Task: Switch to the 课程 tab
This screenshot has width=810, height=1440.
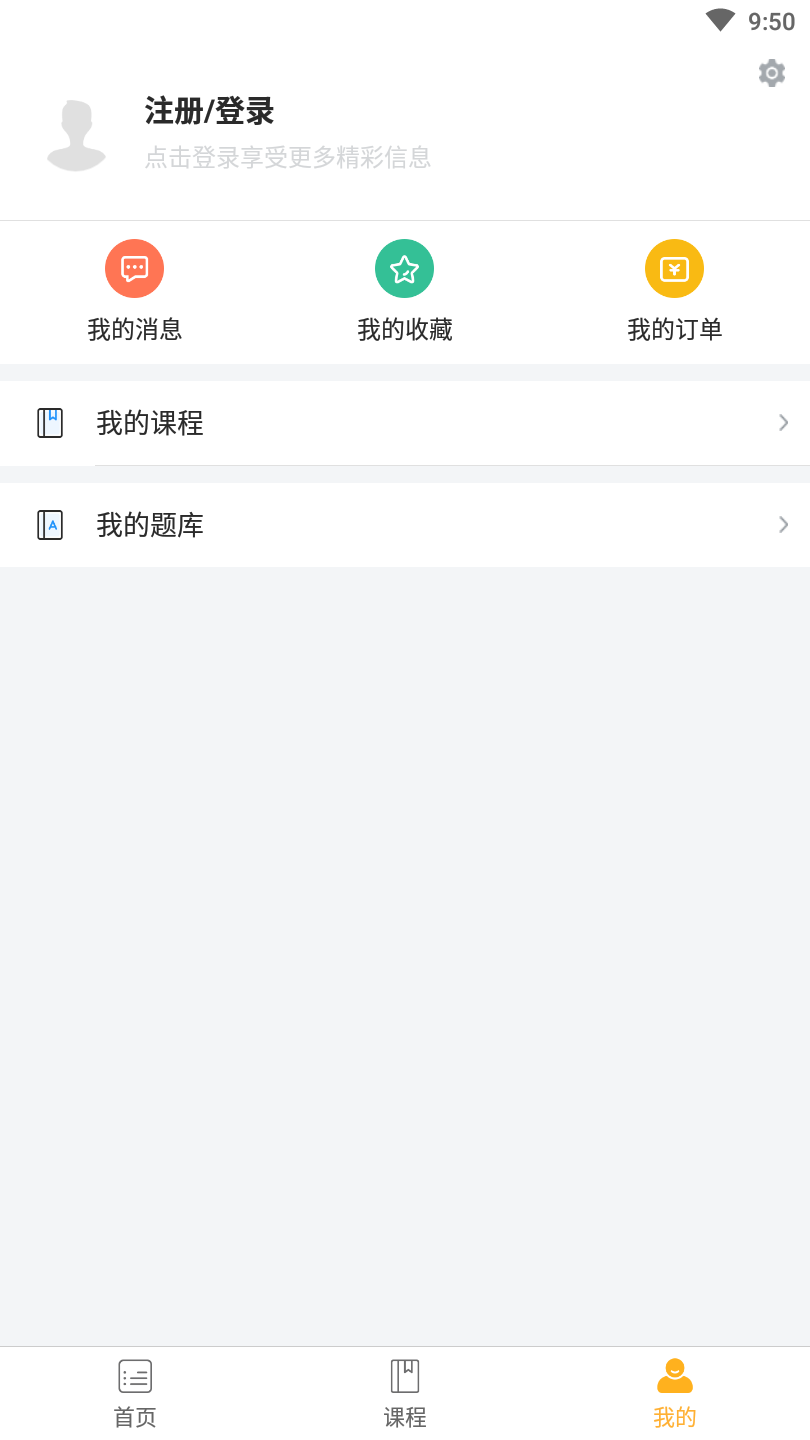Action: [x=405, y=1393]
